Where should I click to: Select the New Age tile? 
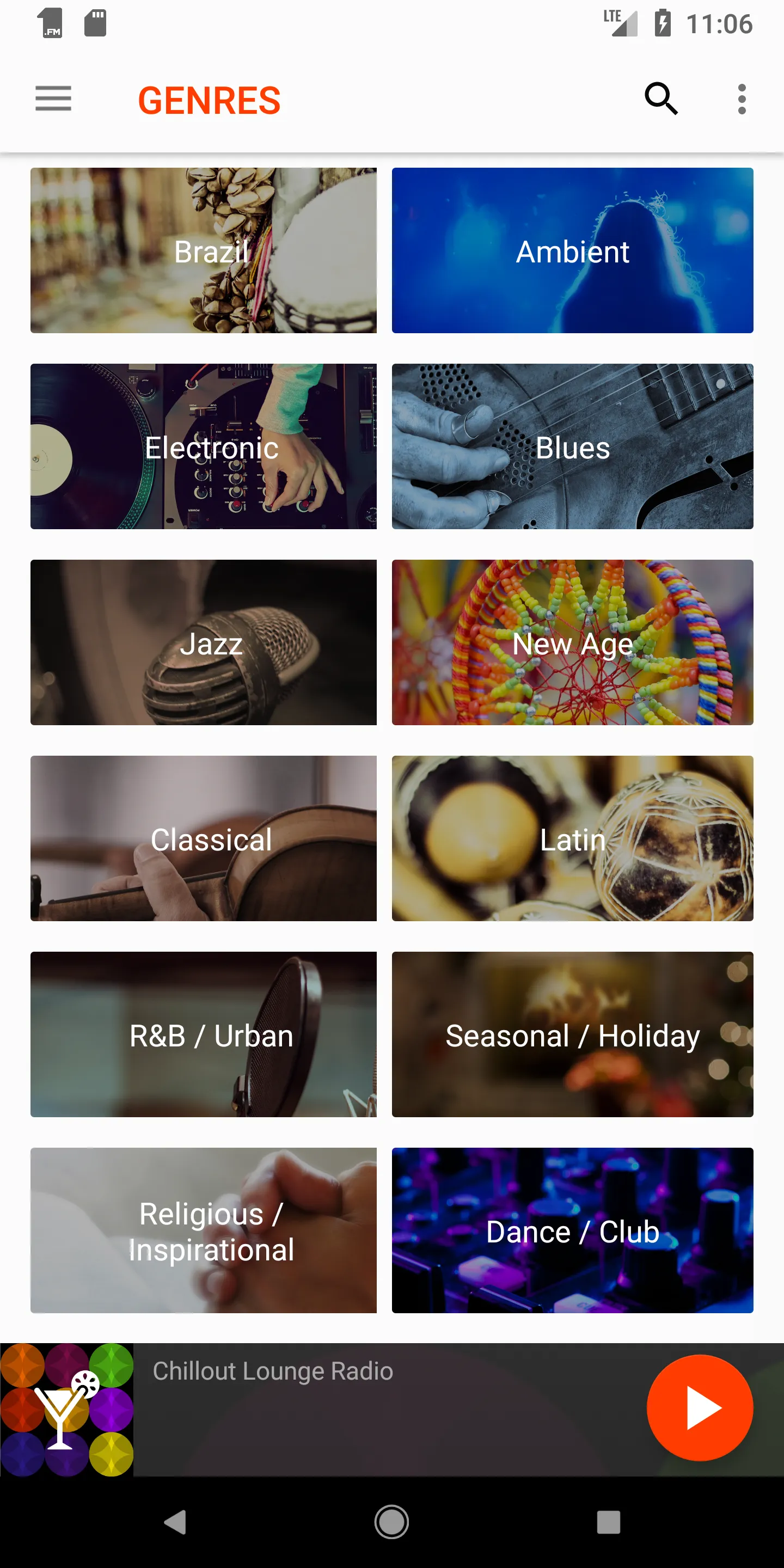[572, 642]
